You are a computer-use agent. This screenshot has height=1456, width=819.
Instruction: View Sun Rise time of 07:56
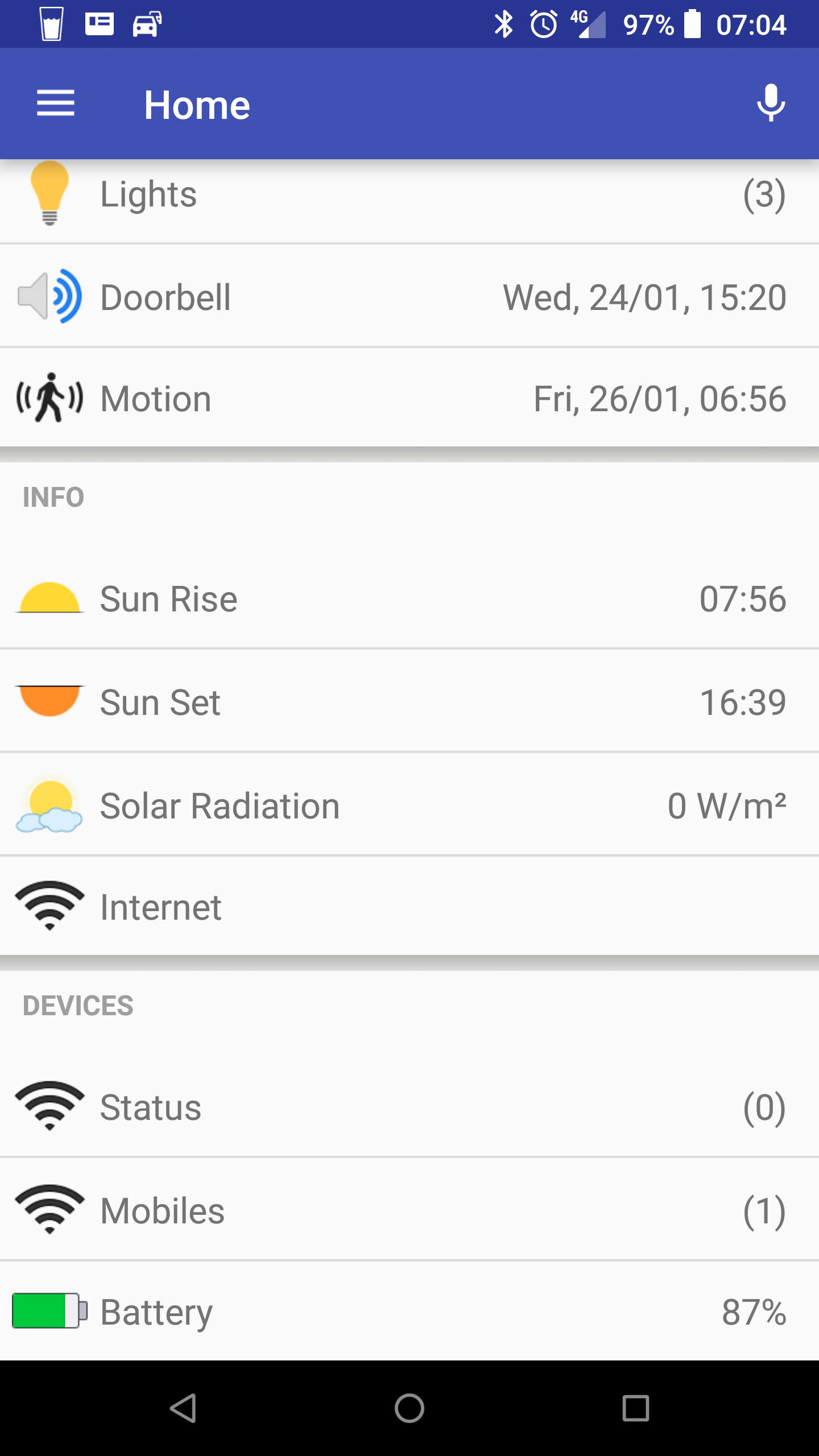click(742, 598)
